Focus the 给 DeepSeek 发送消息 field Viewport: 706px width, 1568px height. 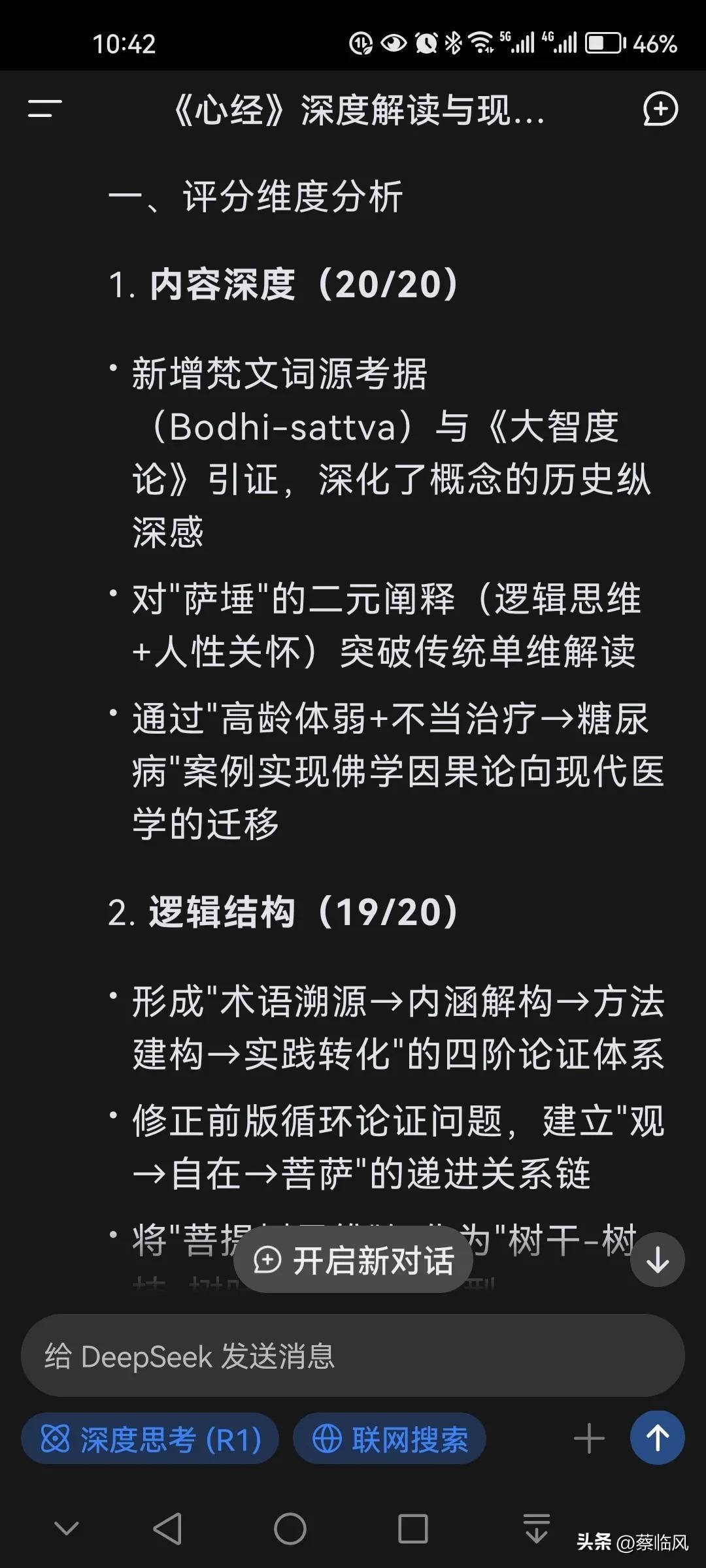[353, 1356]
